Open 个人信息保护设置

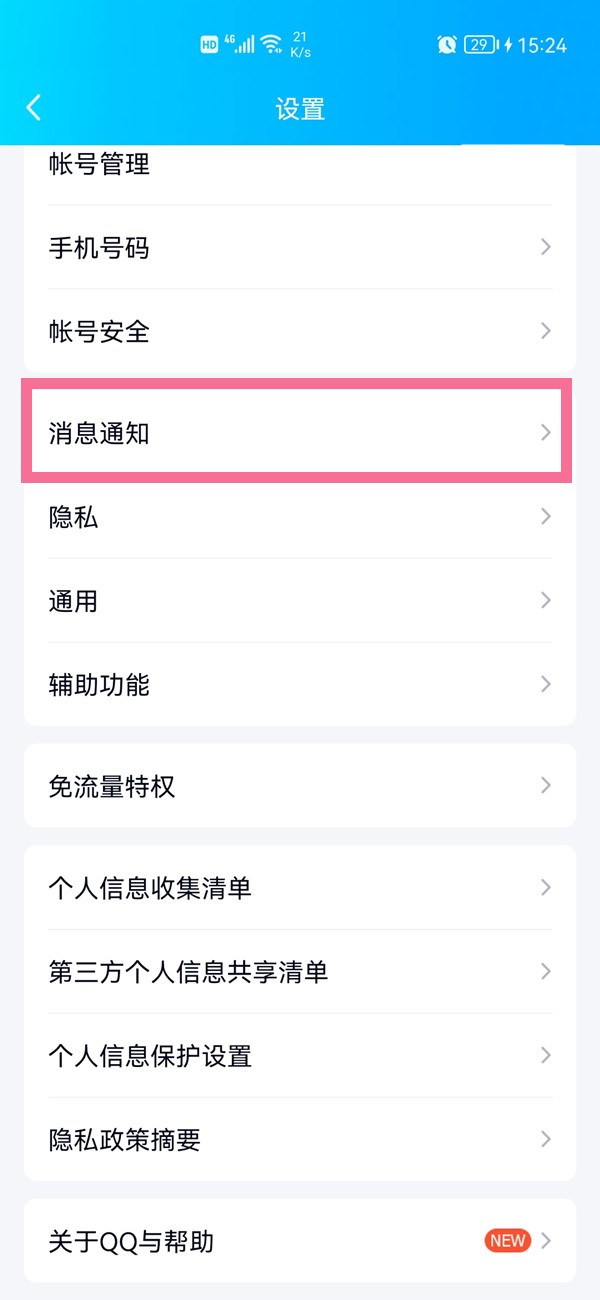[300, 1055]
